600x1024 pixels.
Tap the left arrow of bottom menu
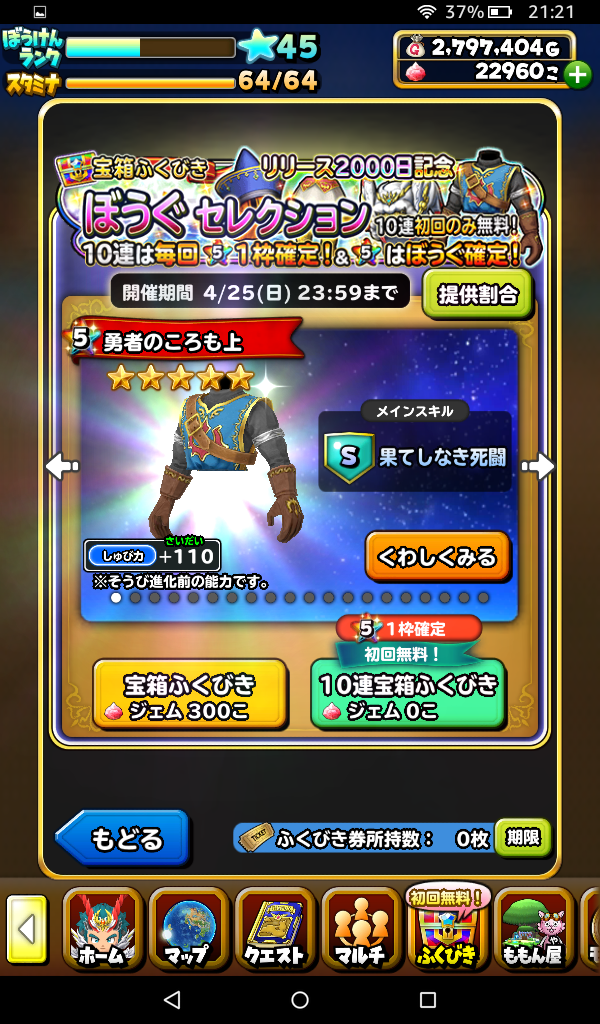click(x=27, y=930)
